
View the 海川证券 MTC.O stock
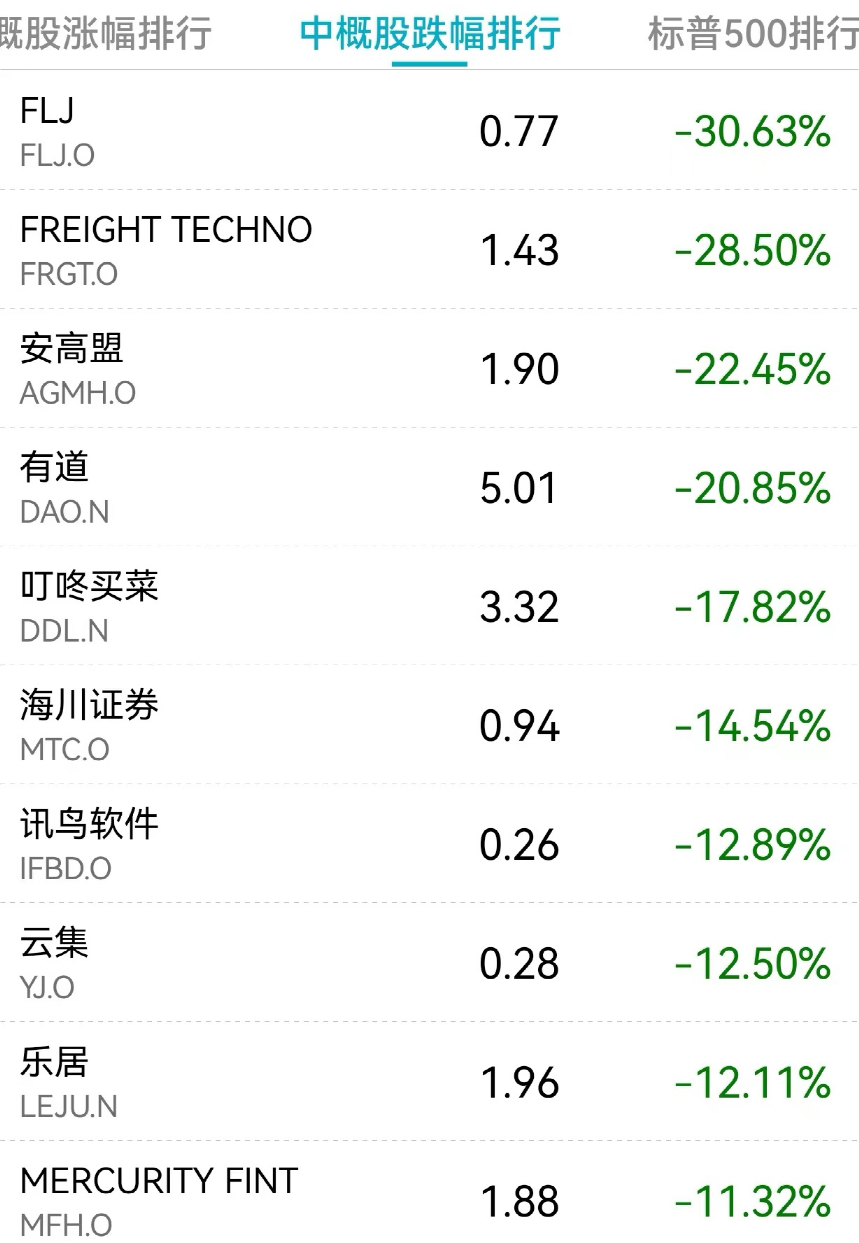(428, 726)
